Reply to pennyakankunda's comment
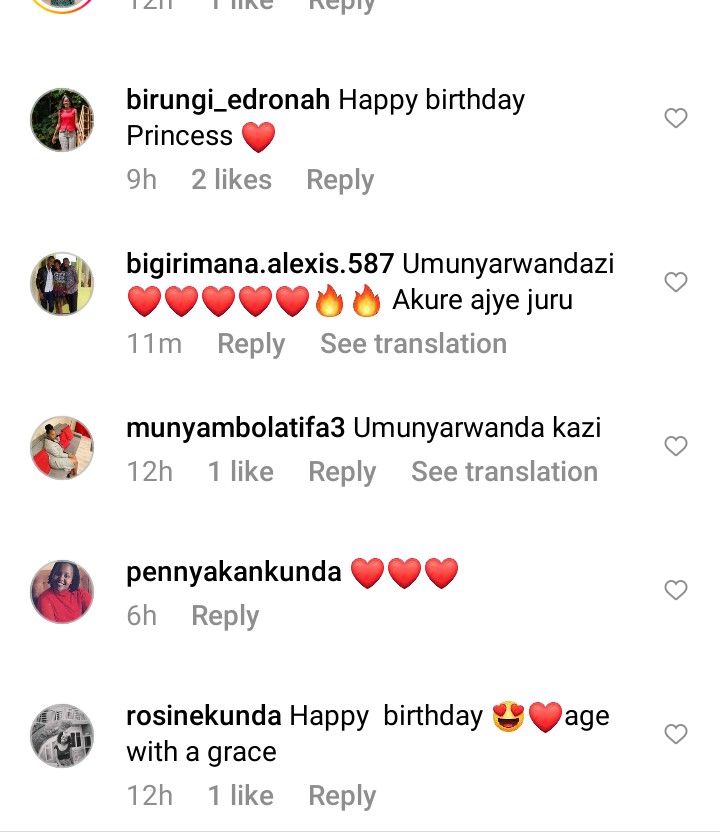720x832 pixels. tap(225, 616)
